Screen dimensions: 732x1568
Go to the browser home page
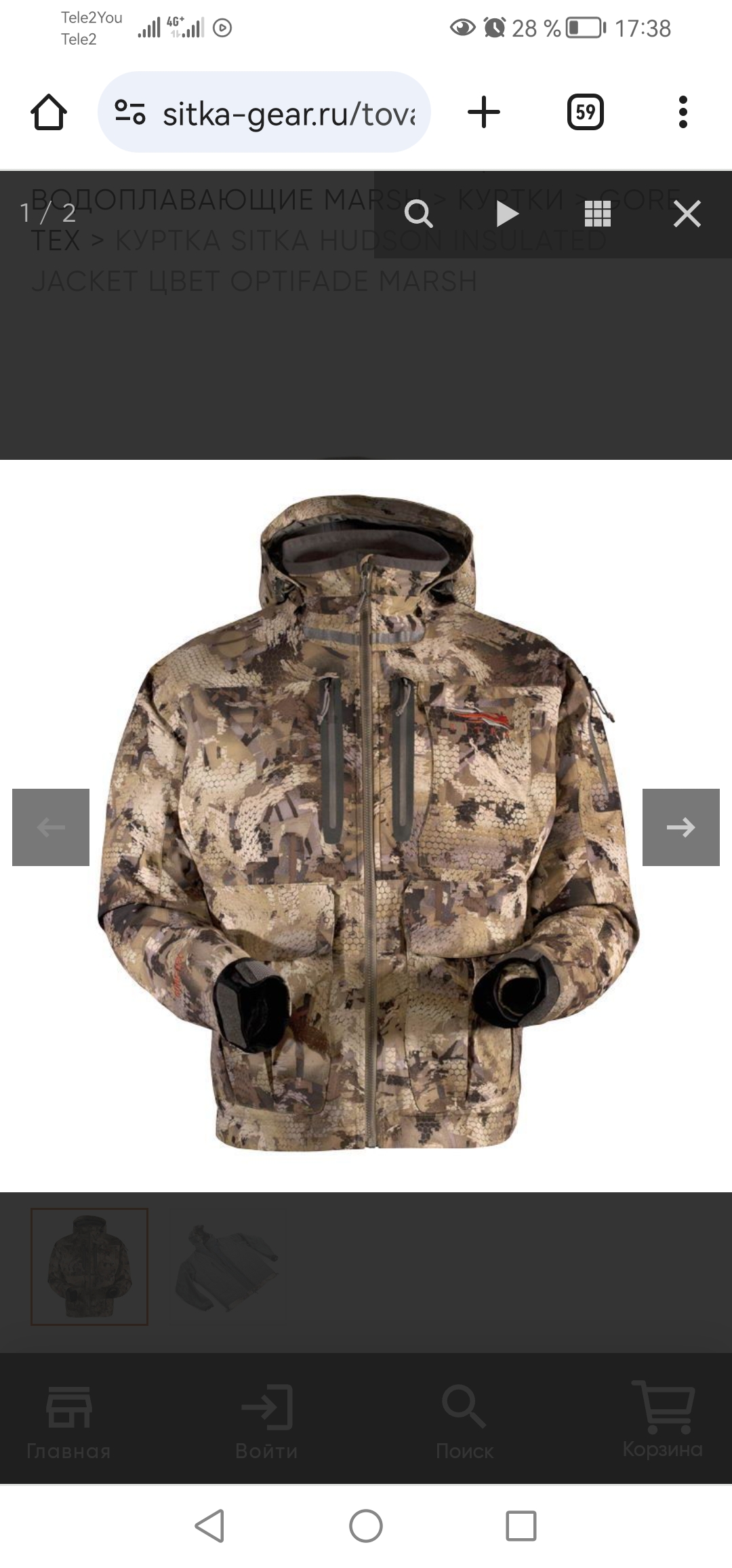[49, 113]
